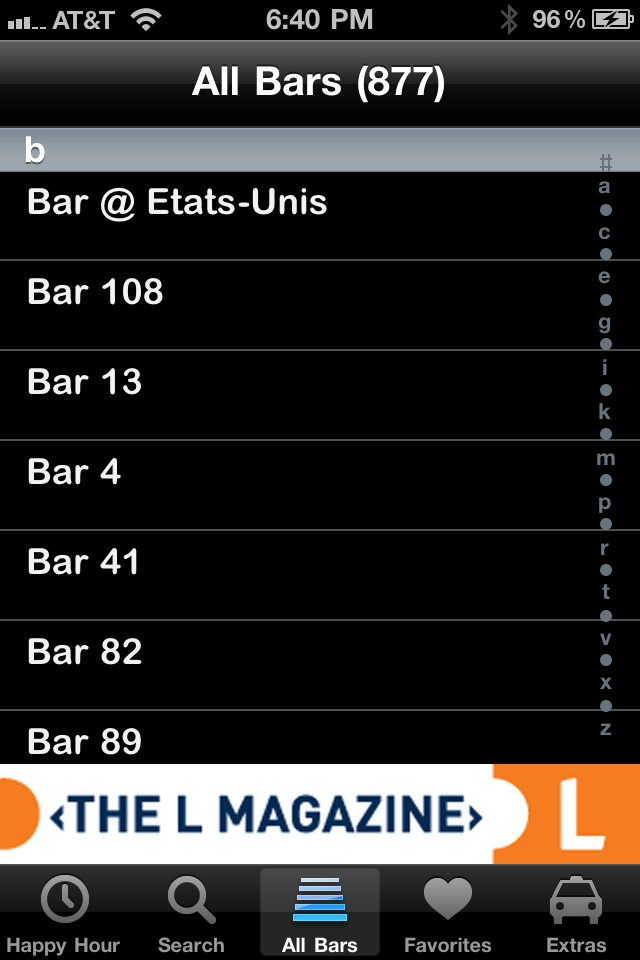Go to the Search tab

(191, 913)
